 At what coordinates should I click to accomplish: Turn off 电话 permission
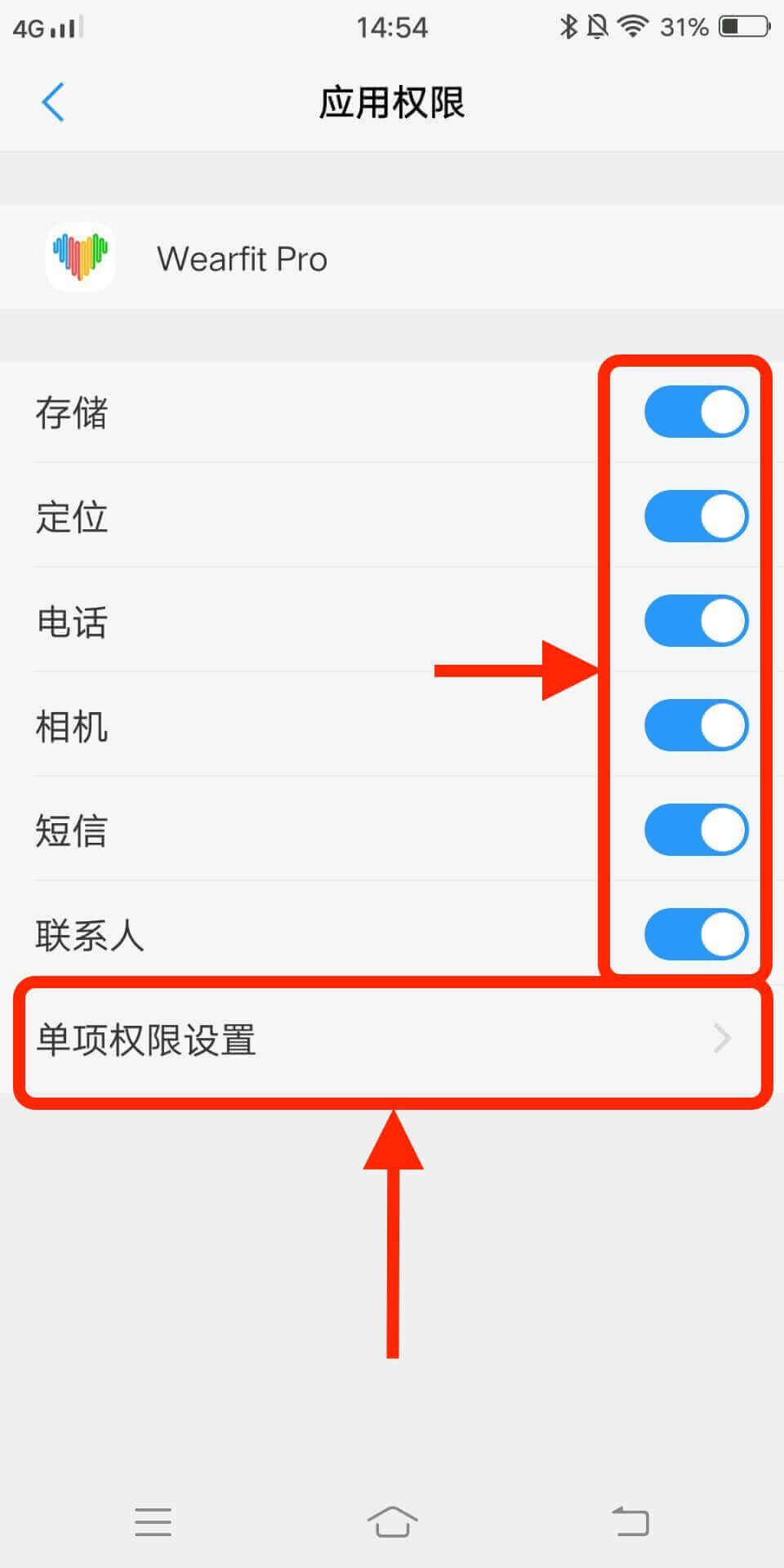[x=696, y=621]
